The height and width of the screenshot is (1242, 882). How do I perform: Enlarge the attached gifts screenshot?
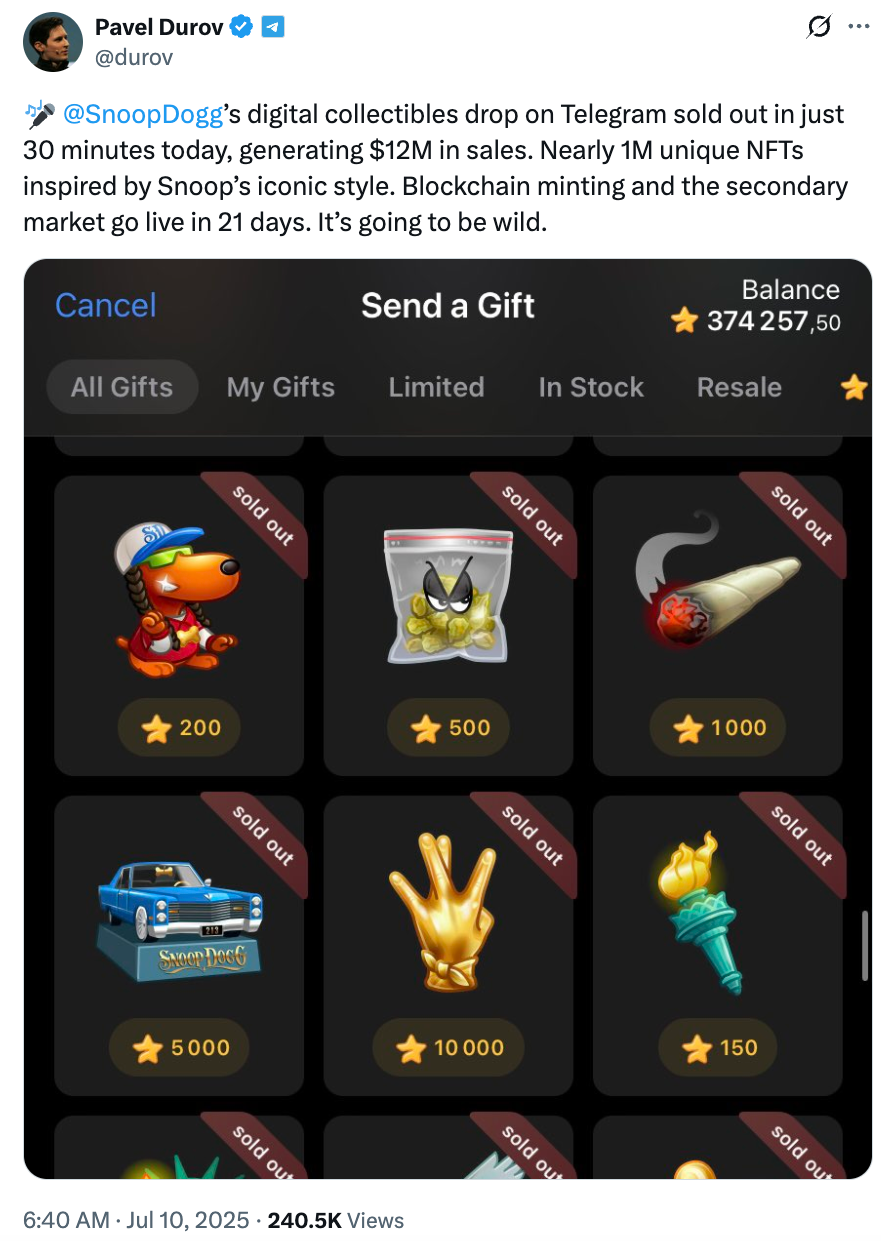448,718
